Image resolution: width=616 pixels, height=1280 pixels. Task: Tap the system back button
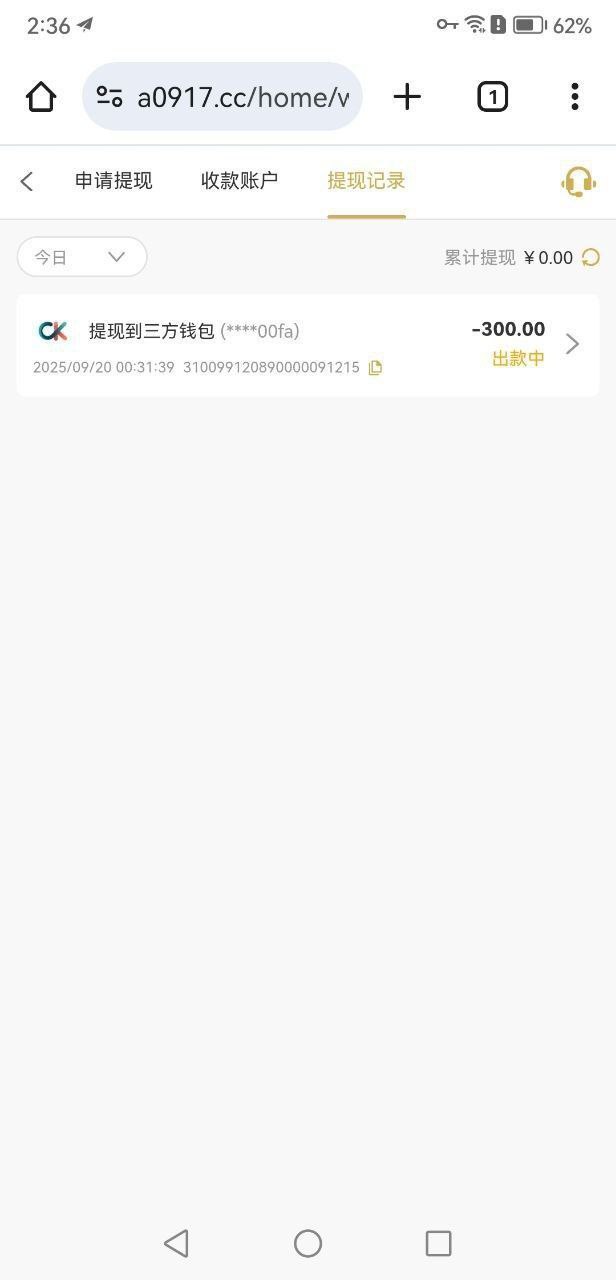coord(176,1243)
